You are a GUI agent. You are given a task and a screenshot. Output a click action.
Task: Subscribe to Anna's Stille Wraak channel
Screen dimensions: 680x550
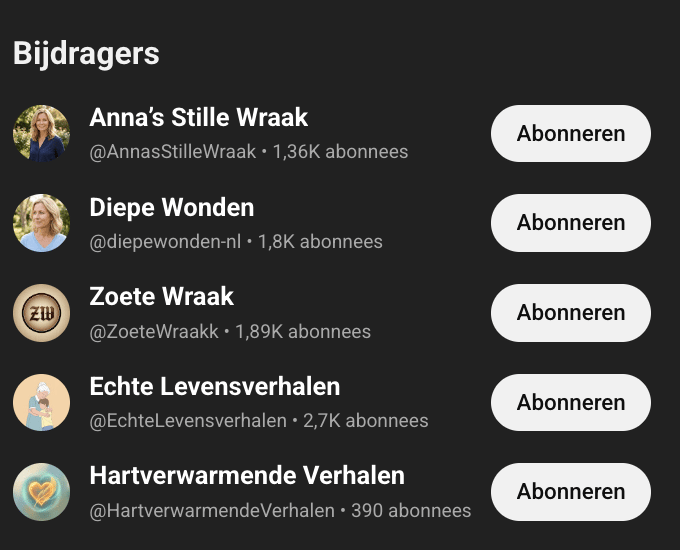570,133
